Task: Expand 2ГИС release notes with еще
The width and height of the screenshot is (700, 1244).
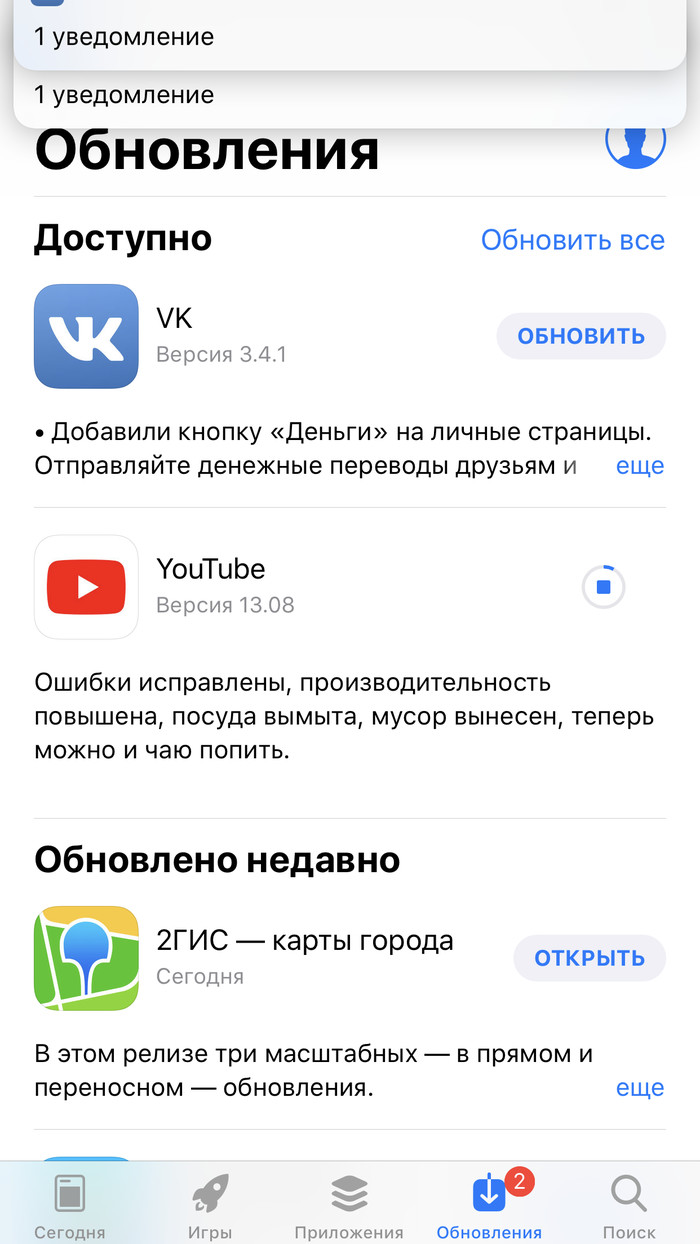Action: point(640,1088)
